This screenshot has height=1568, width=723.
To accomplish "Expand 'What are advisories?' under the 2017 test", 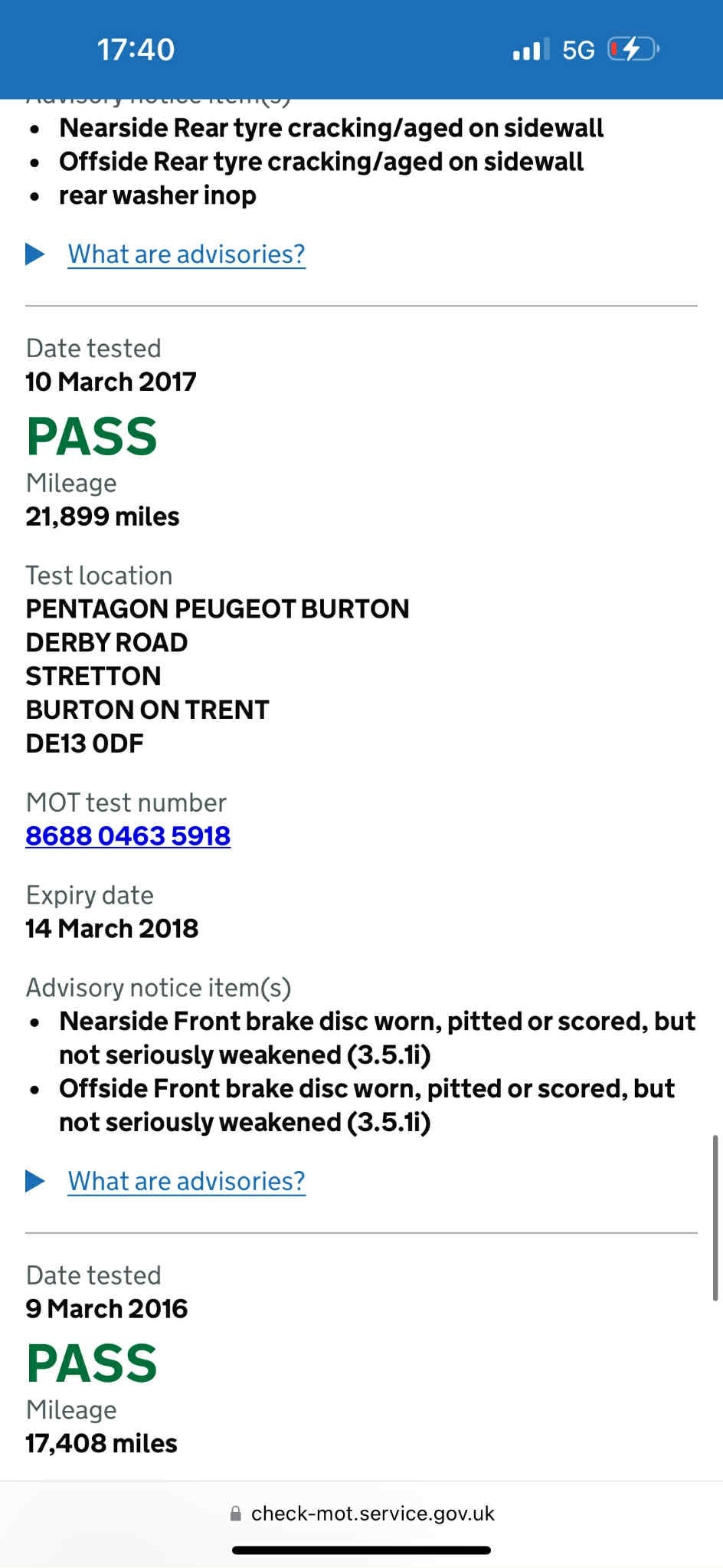I will tap(185, 1181).
